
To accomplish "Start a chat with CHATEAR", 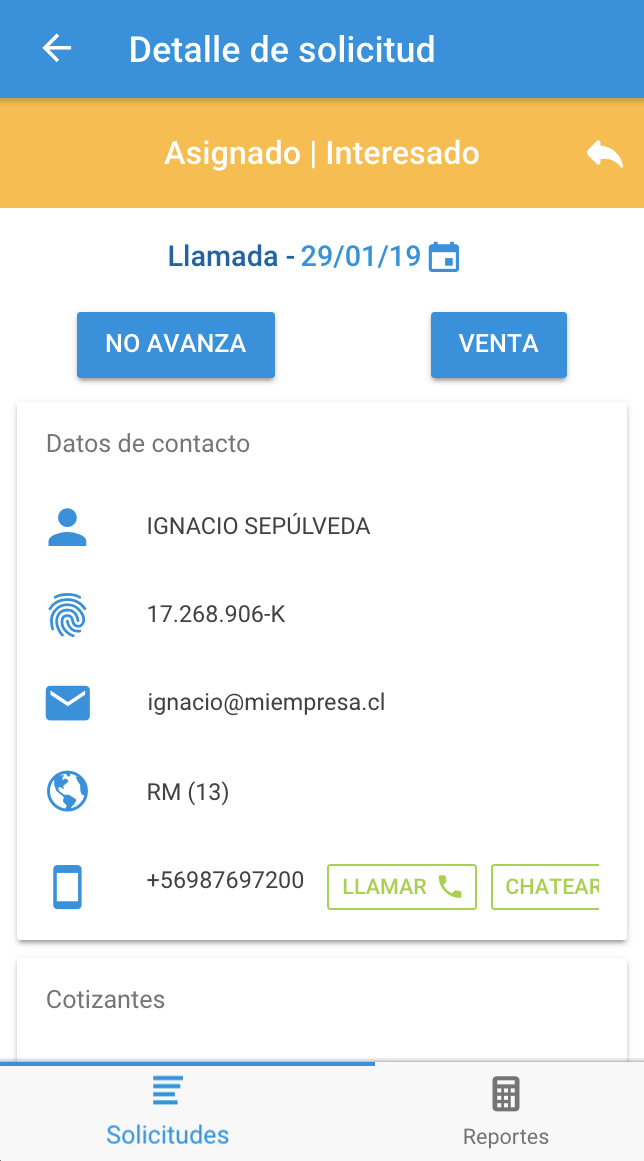I will coord(546,887).
